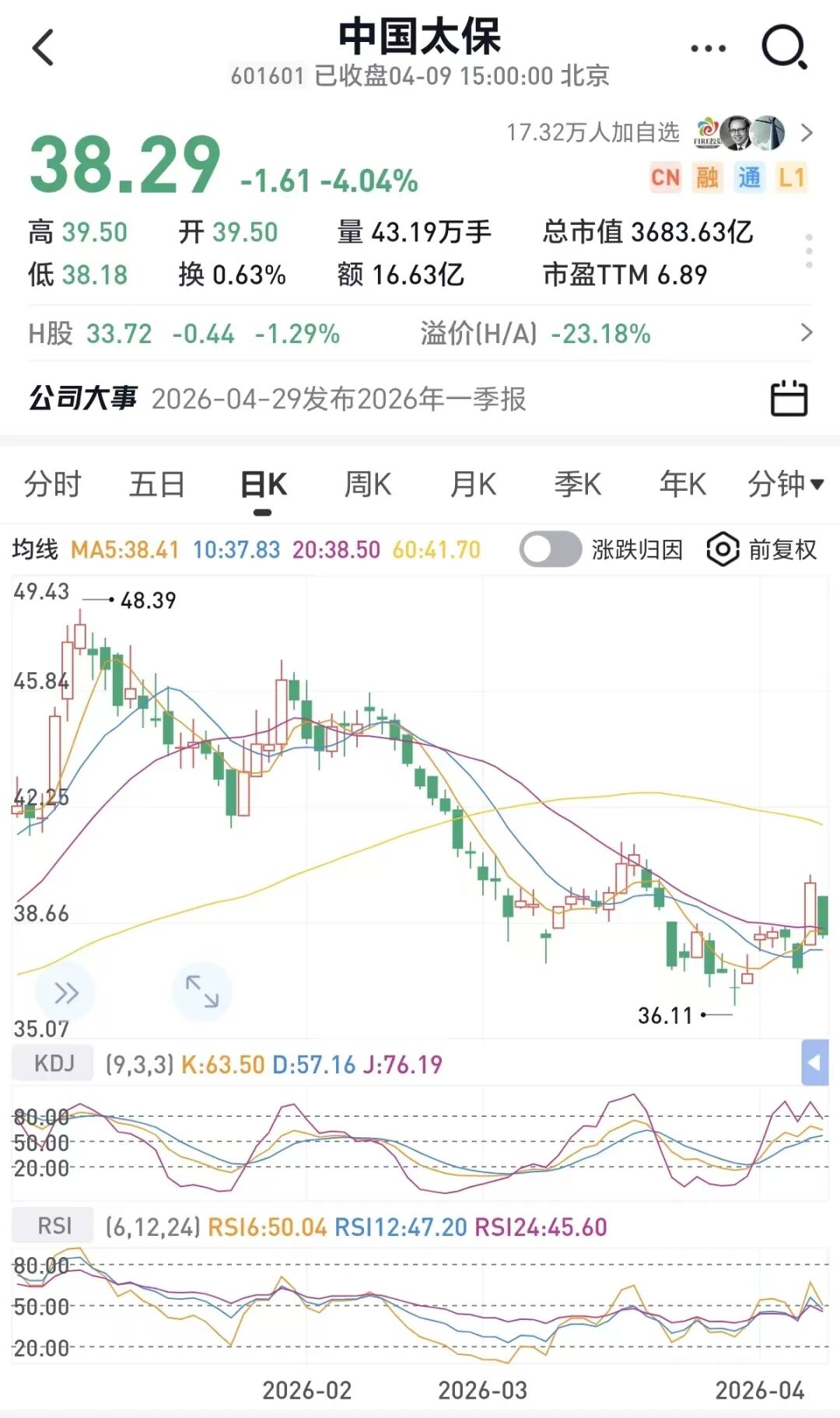The width and height of the screenshot is (840, 1418).
Task: Open 前复权 adjustment settings
Action: pos(762,550)
